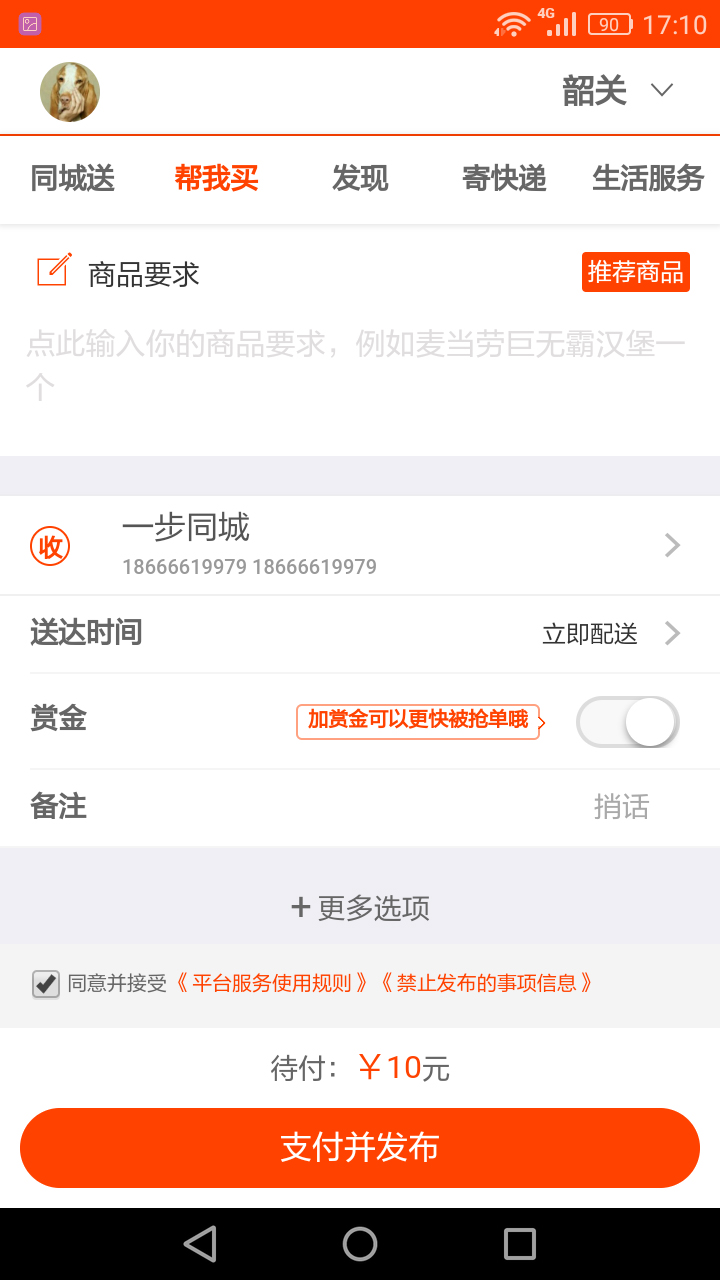Open the 禁止发布的事项信息 link
Screen dimensions: 720x1280
tap(487, 984)
